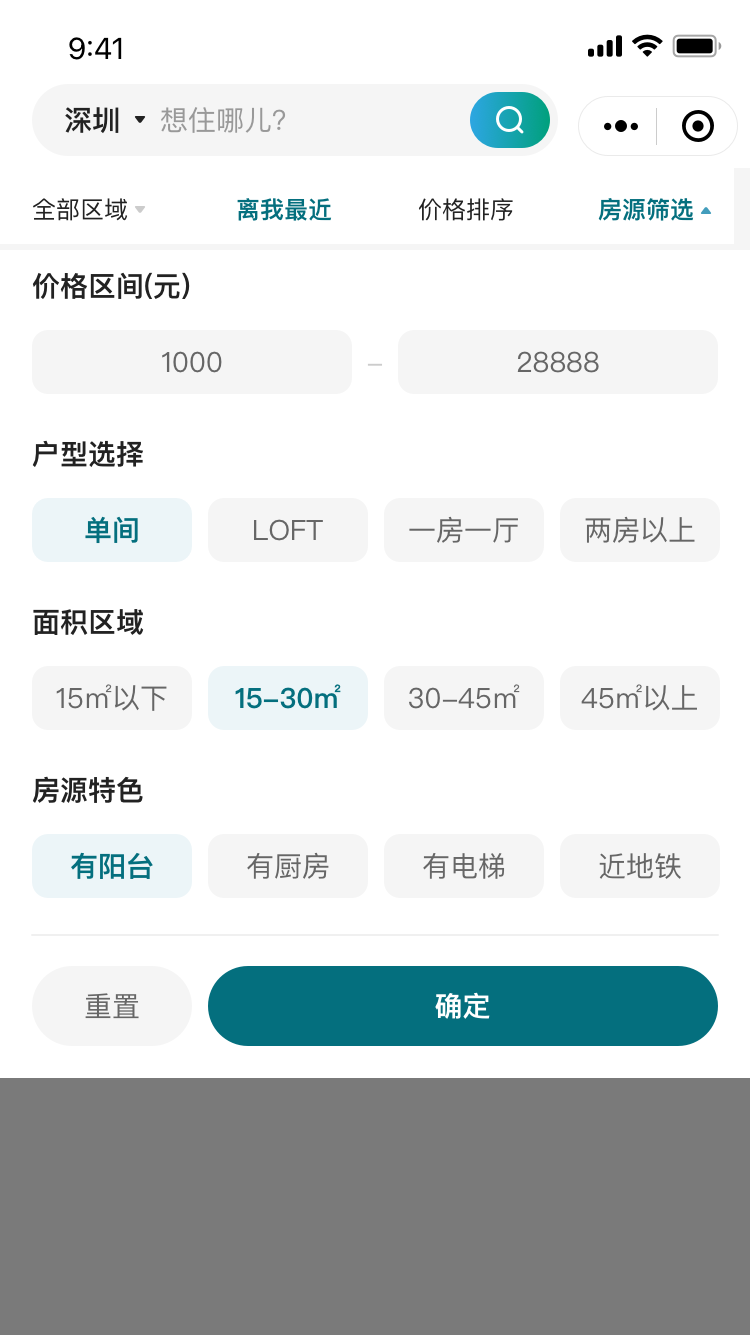Expand the 全部区域 filter dropdown

(x=88, y=210)
